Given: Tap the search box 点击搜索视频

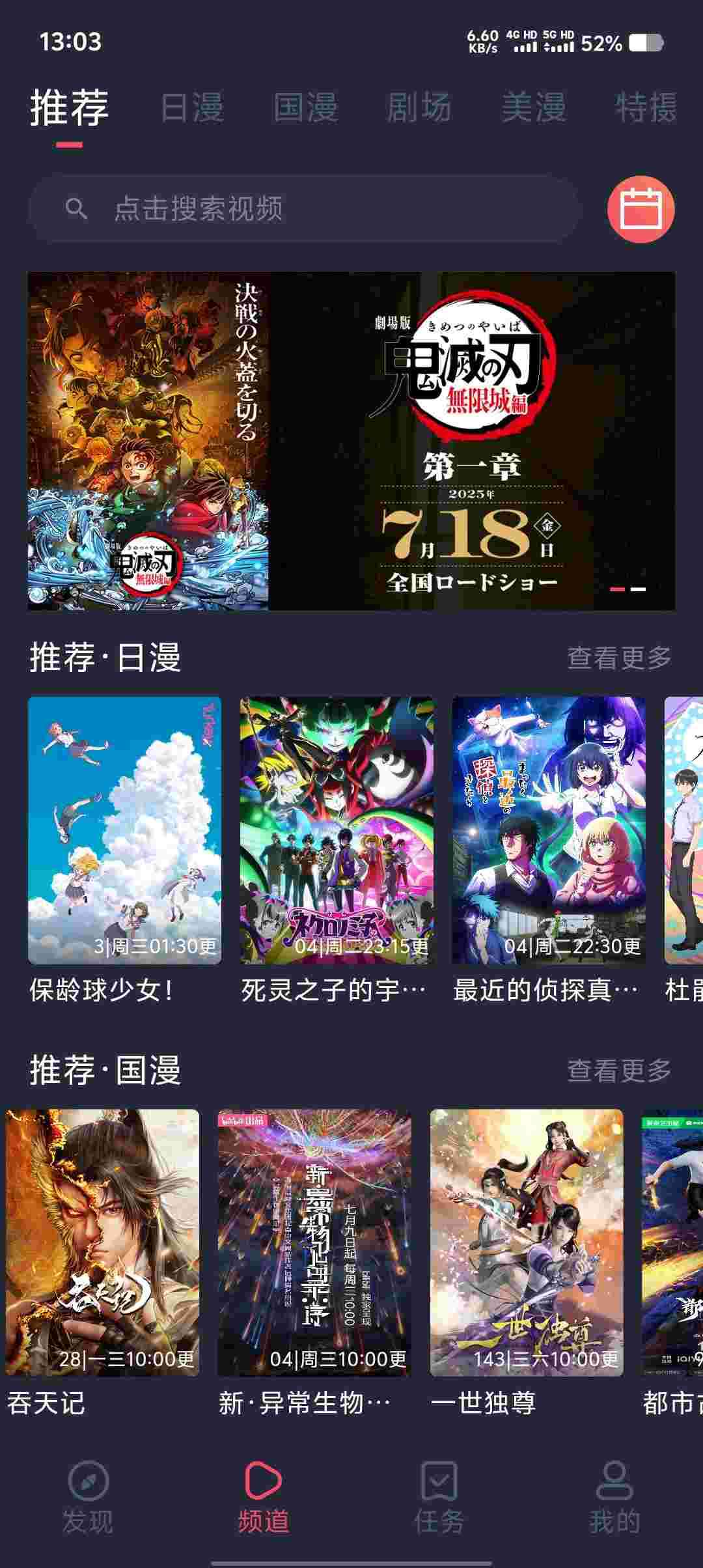Looking at the screenshot, I should [x=303, y=209].
